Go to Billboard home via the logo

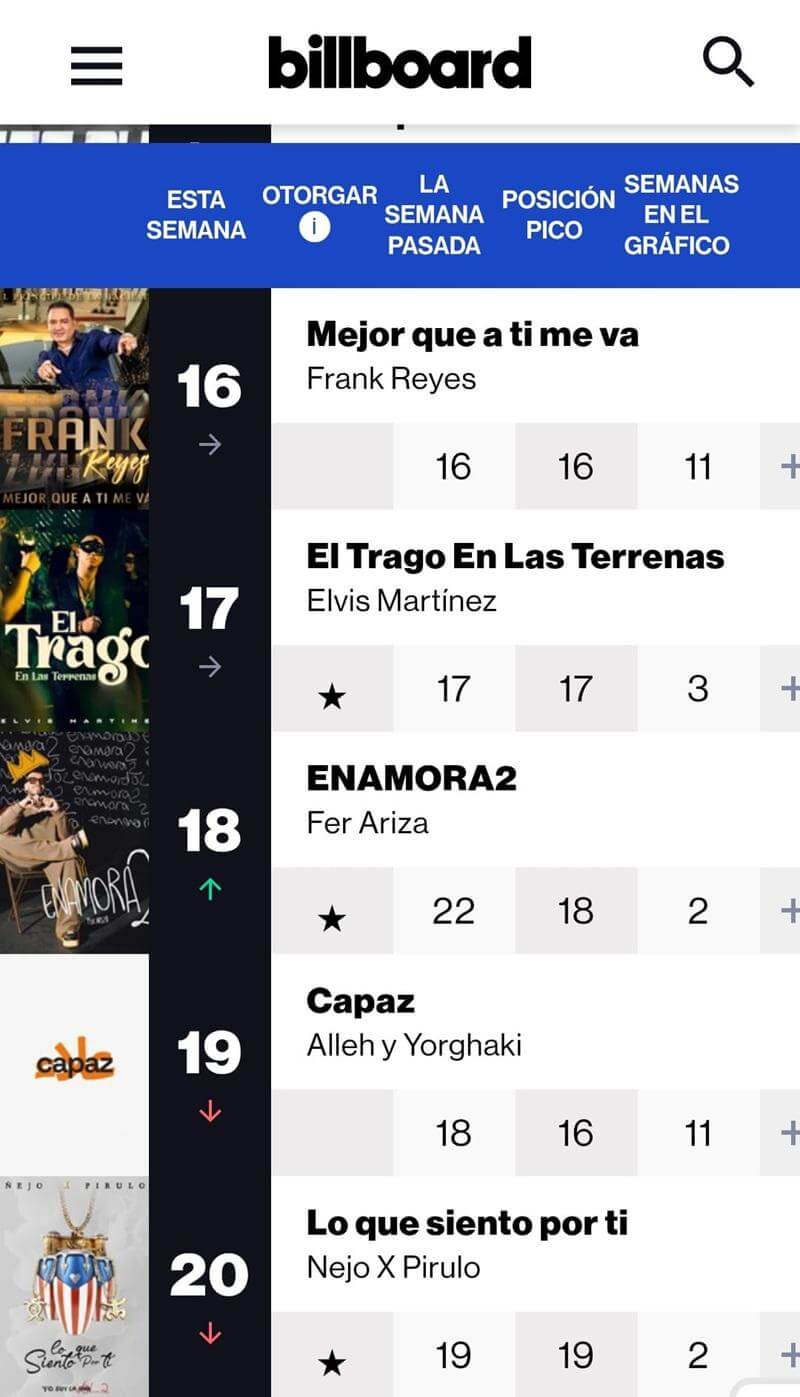point(400,63)
